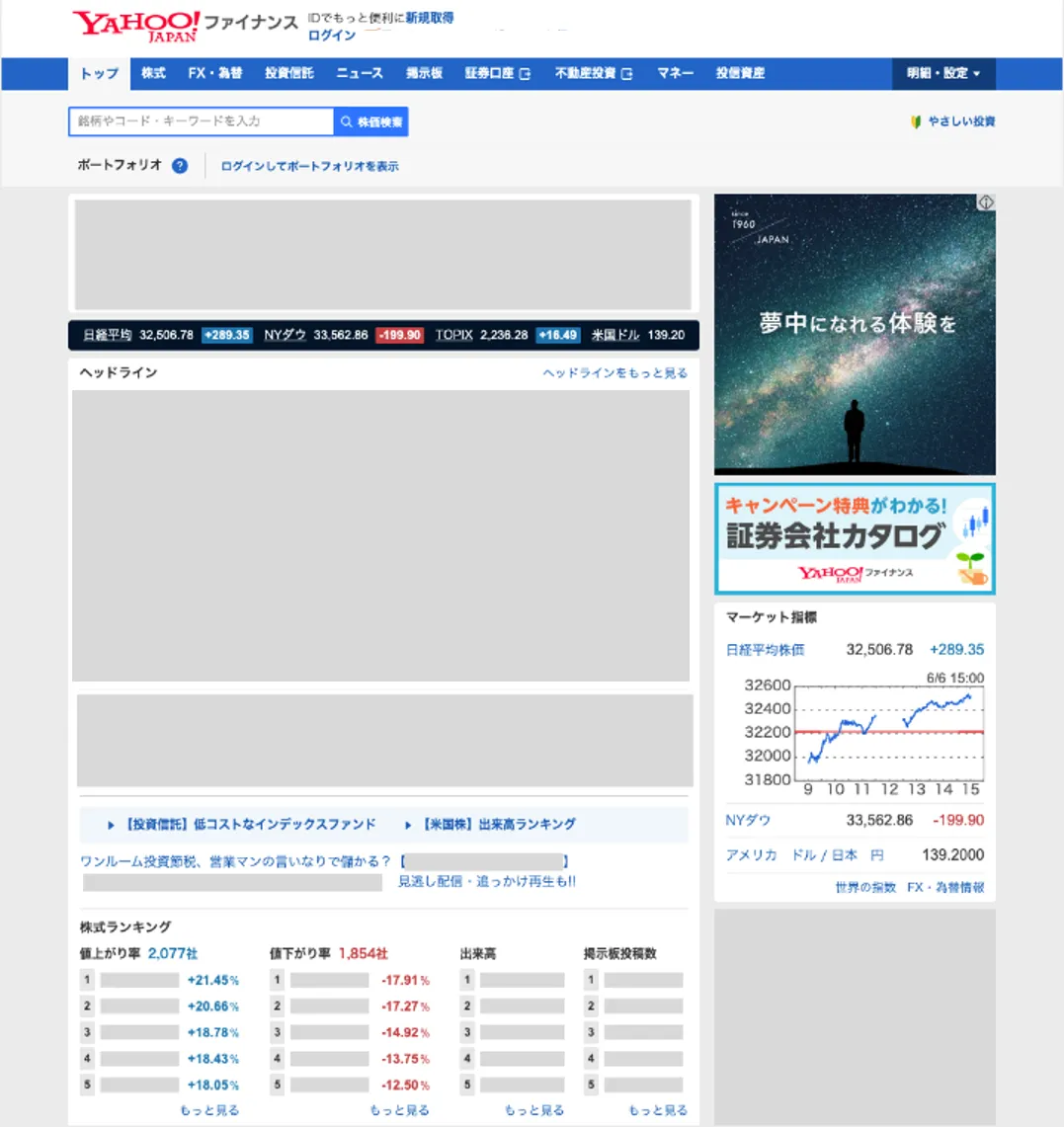This screenshot has height=1127, width=1064.
Task: Expand the 明細・設定 dropdown
Action: pos(942,73)
